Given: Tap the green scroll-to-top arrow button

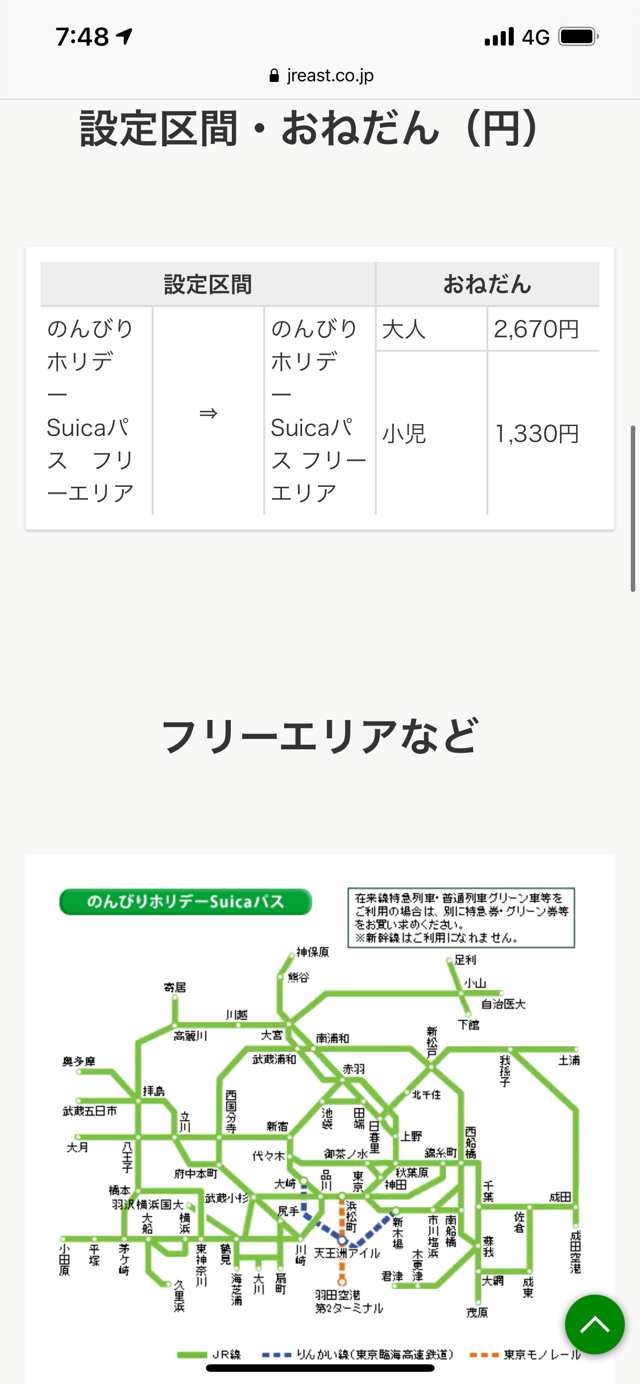Looking at the screenshot, I should 594,1324.
